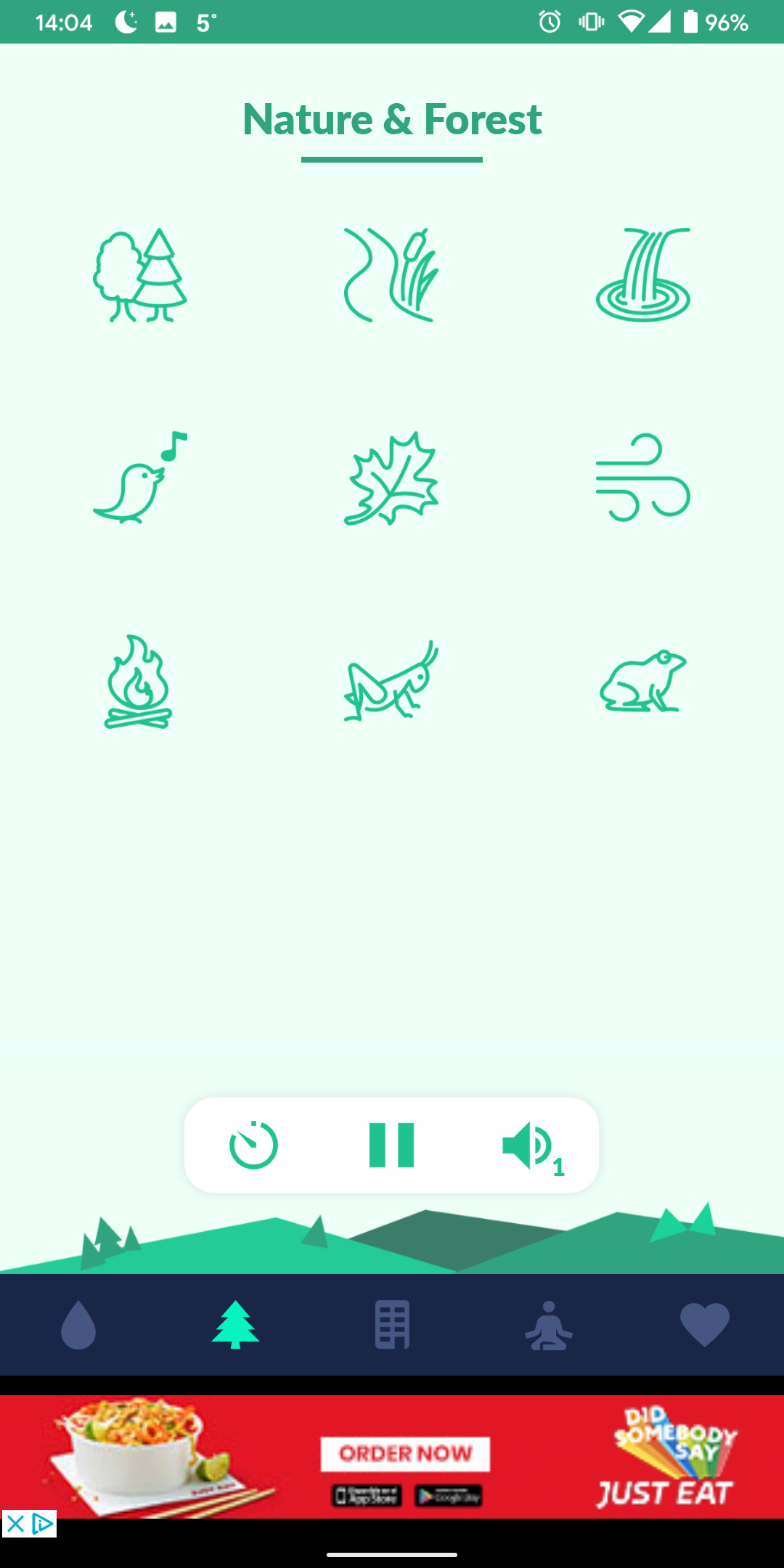Open the sleep timer
This screenshot has height=1568, width=784.
tap(253, 1145)
